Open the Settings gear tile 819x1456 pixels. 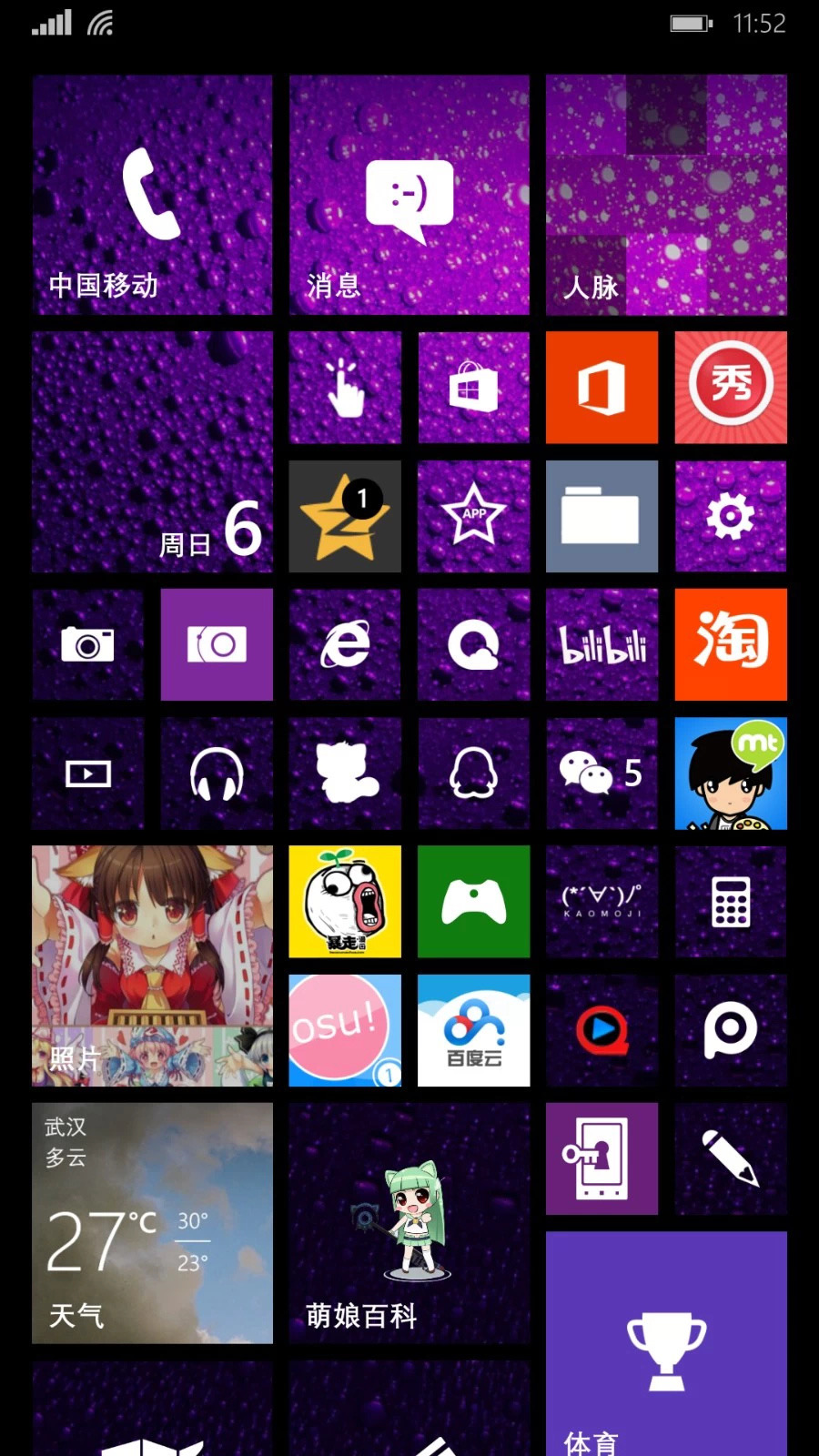[x=730, y=516]
